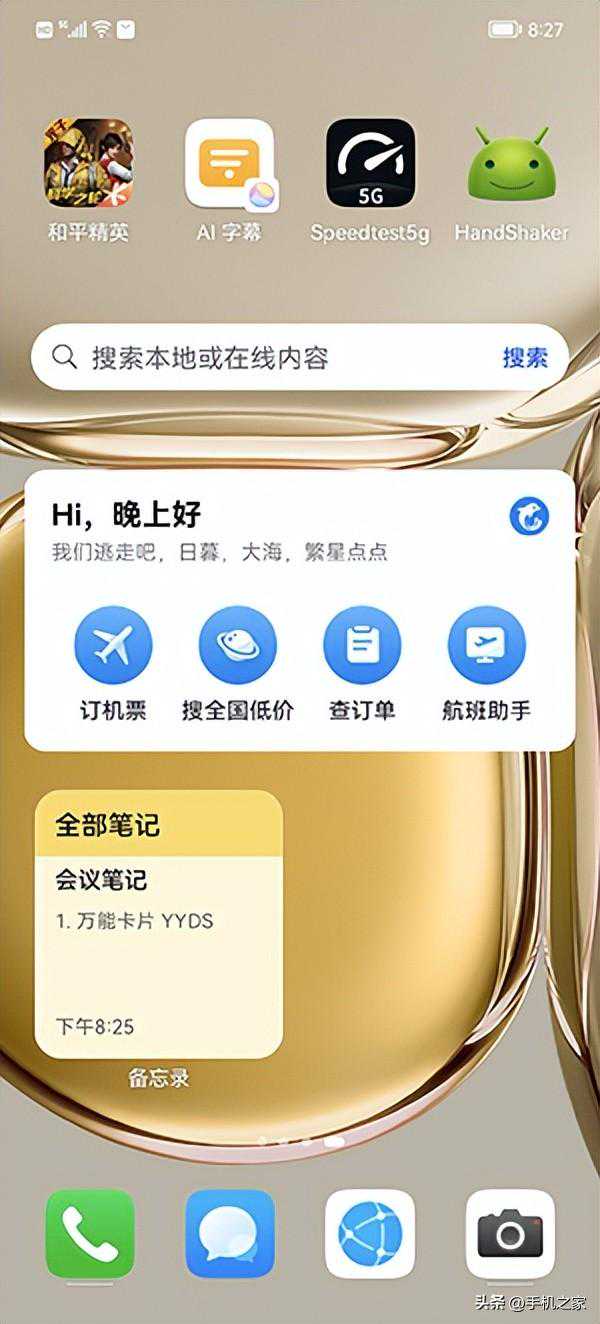600x1324 pixels.
Task: Open the Browser app in dock
Action: (370, 1233)
